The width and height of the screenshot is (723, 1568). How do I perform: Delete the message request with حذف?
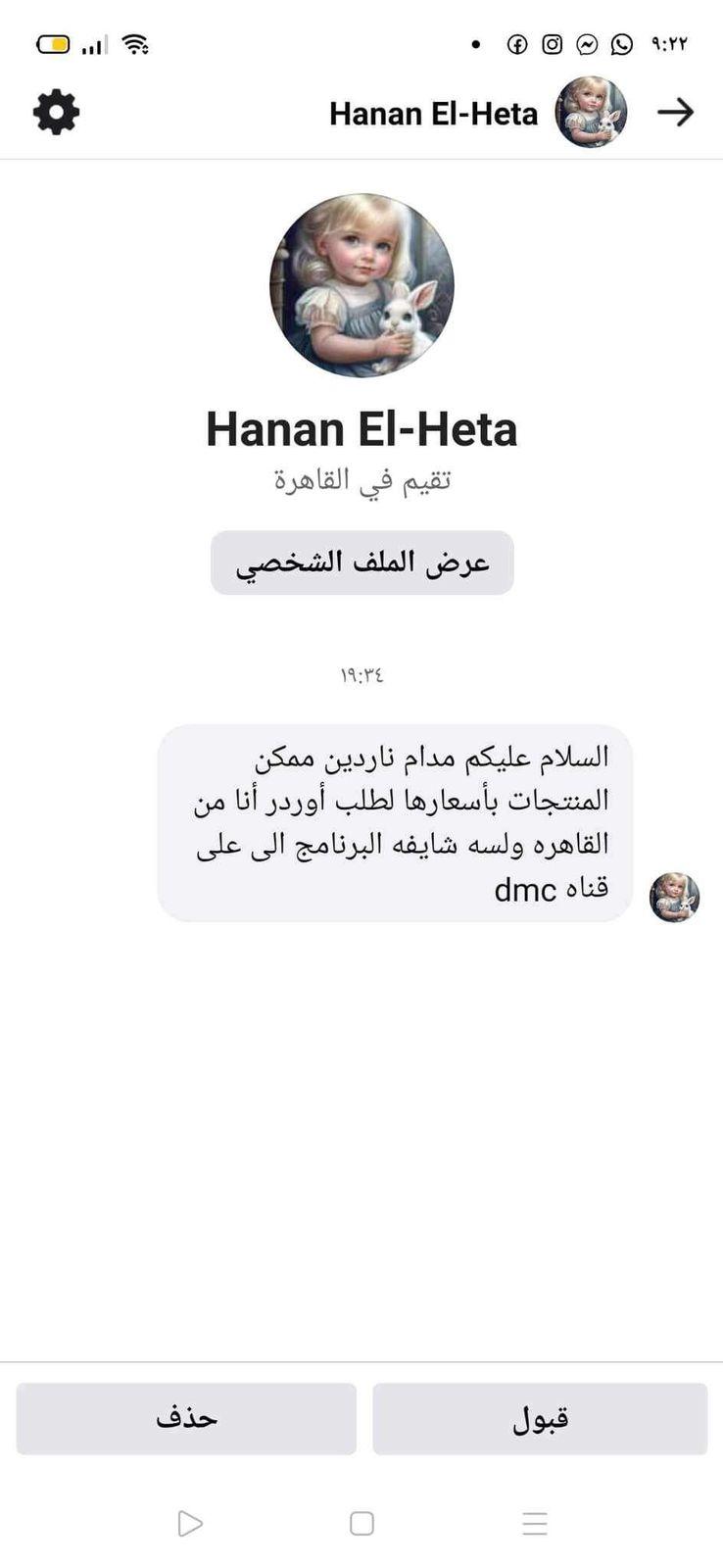coord(186,1418)
